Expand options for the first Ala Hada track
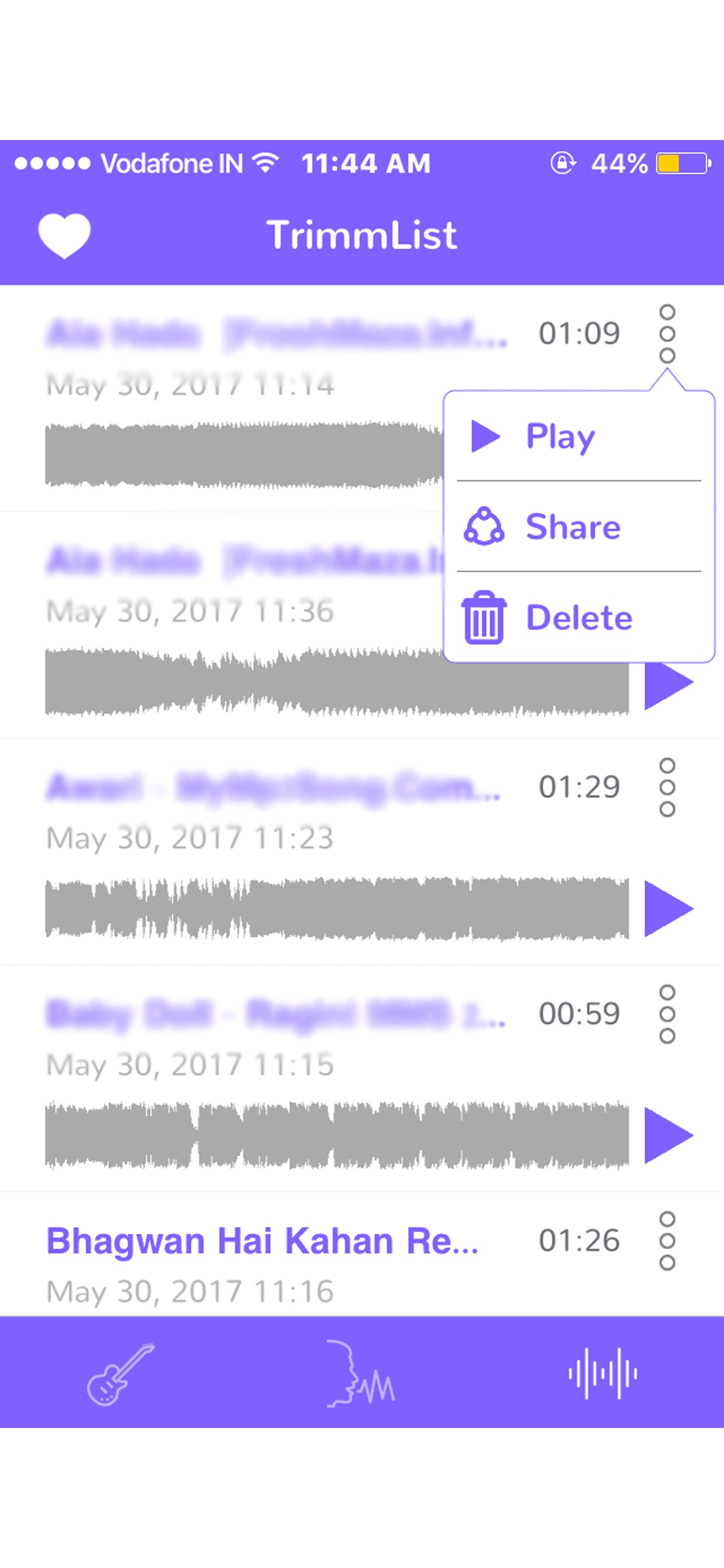 667,334
